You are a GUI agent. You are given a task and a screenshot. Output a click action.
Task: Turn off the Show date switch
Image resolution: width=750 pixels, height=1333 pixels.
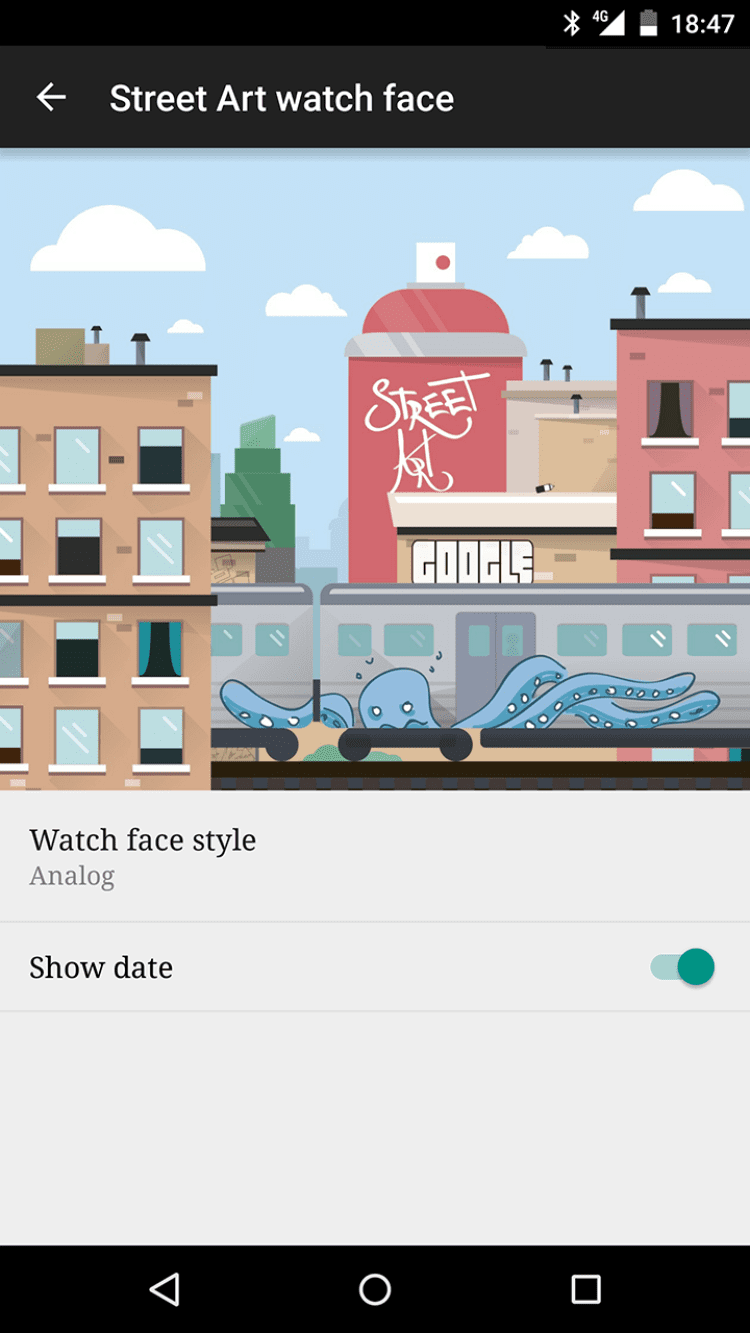pyautogui.click(x=683, y=967)
